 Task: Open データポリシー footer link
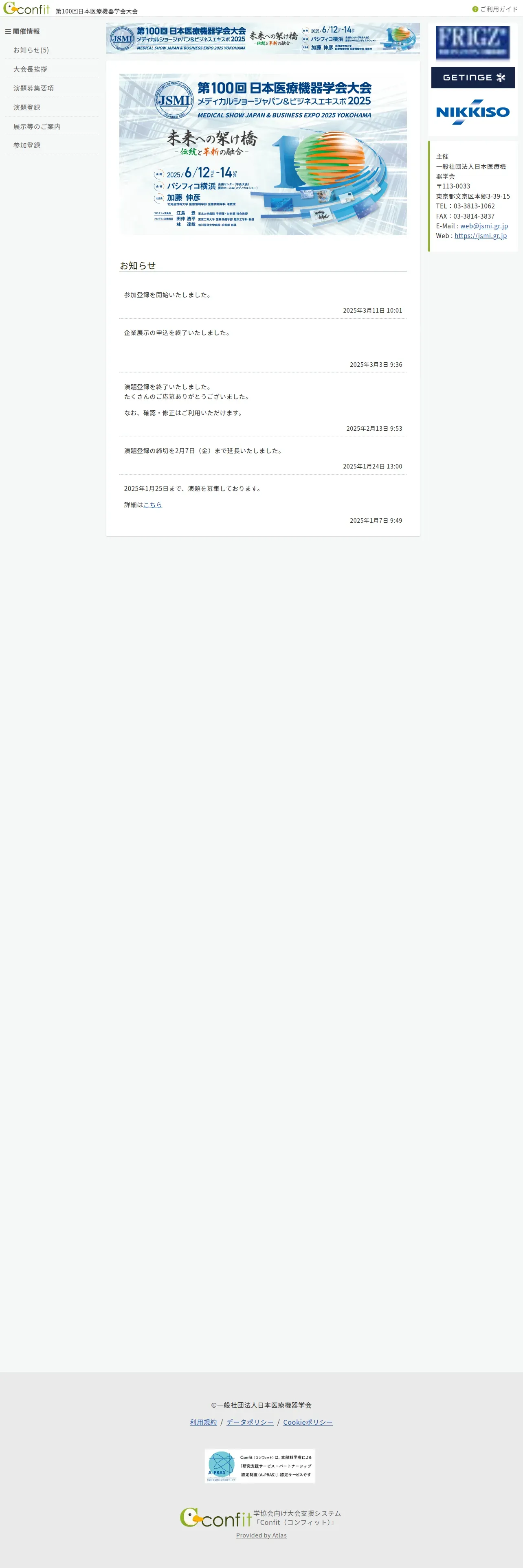click(250, 1422)
